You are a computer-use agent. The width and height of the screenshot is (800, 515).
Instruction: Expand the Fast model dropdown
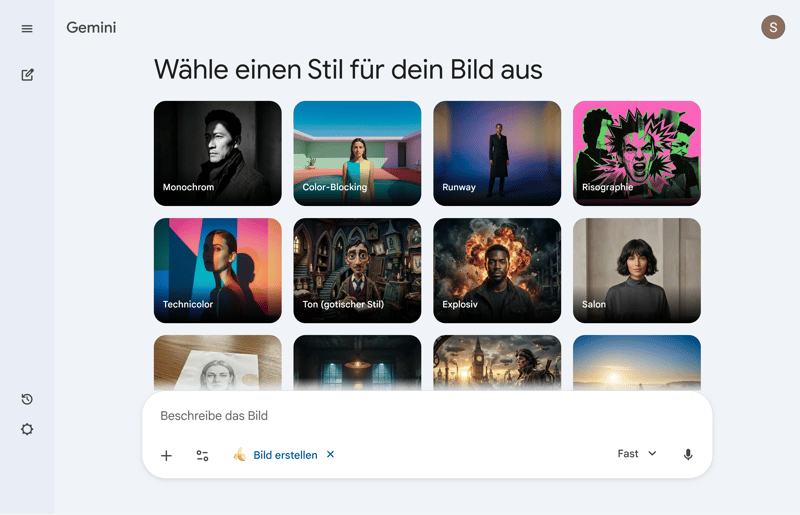point(637,454)
